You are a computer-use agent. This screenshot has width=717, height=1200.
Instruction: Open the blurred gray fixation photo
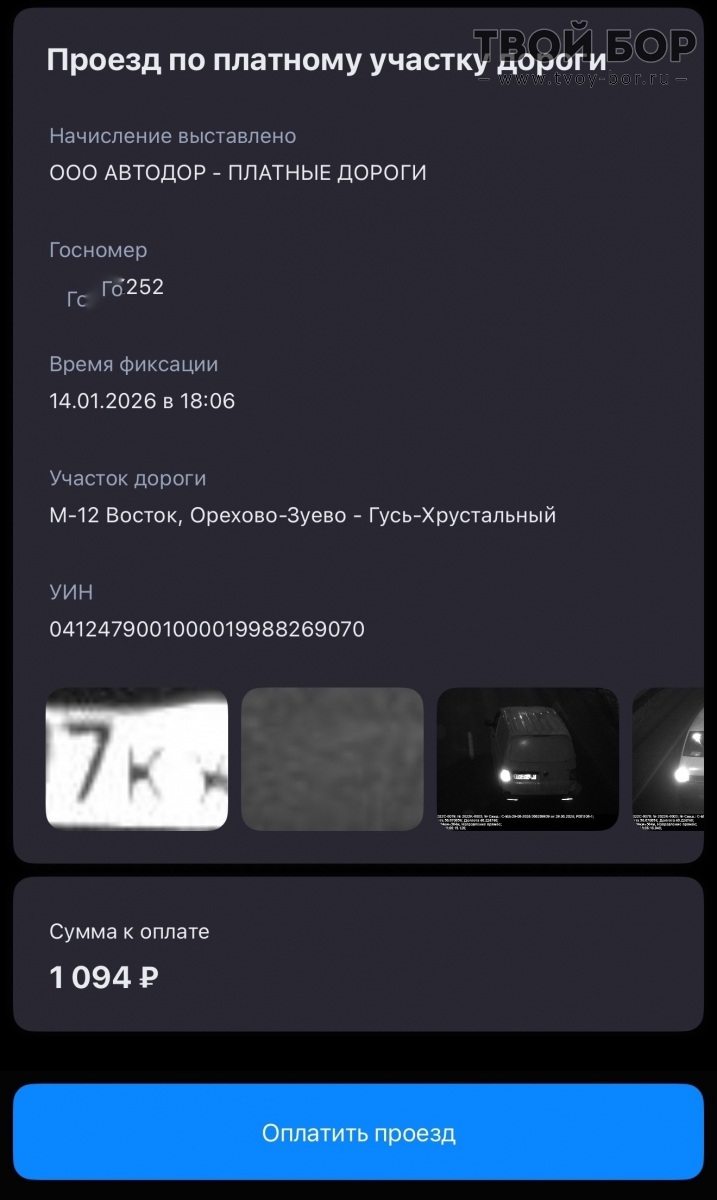click(332, 759)
